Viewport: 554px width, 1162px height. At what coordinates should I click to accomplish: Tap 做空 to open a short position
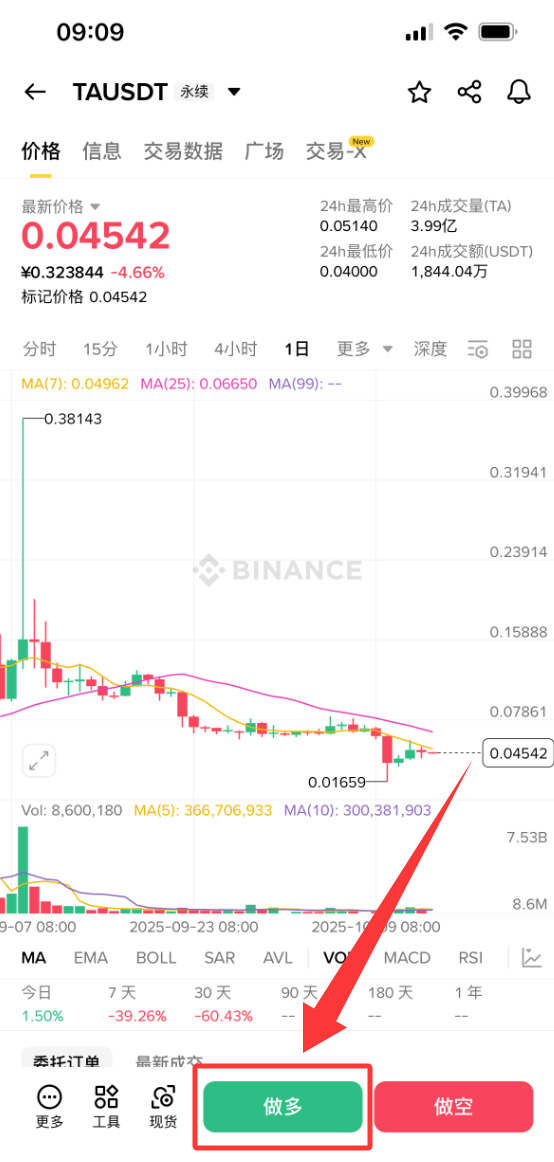tap(453, 1106)
